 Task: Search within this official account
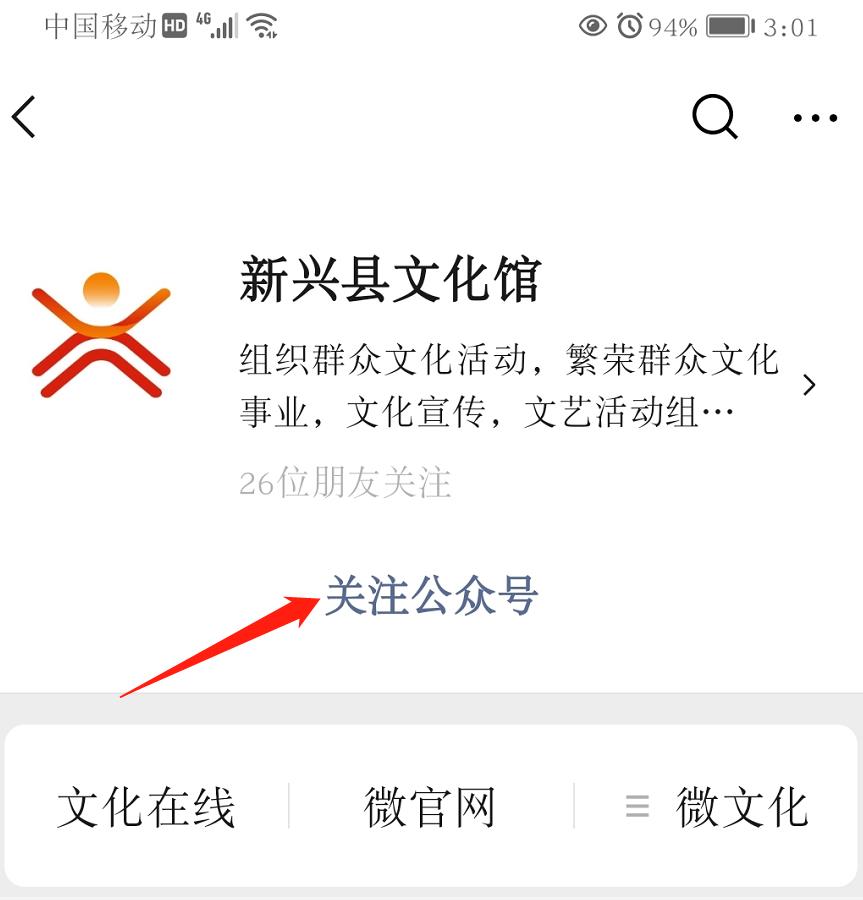714,117
